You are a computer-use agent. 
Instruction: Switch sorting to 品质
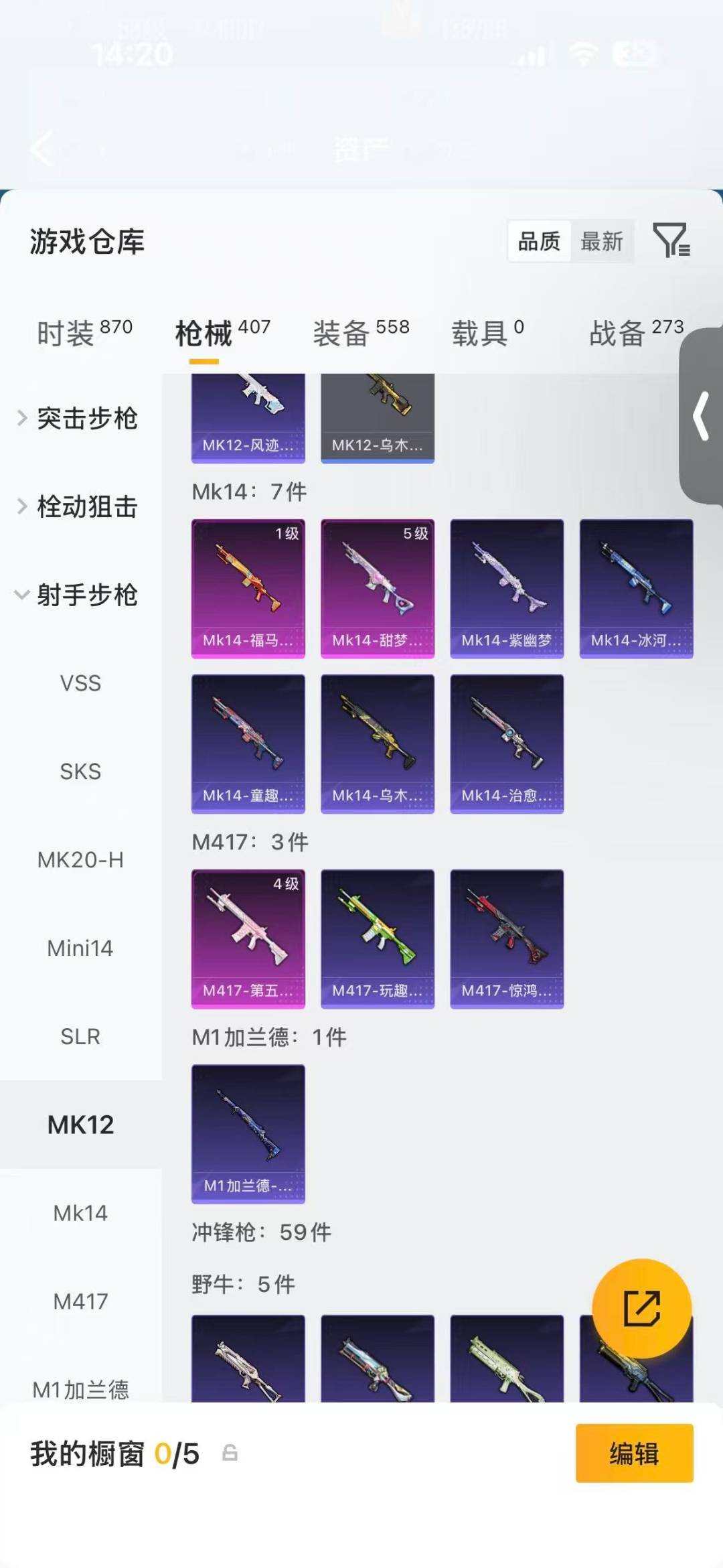tap(540, 242)
